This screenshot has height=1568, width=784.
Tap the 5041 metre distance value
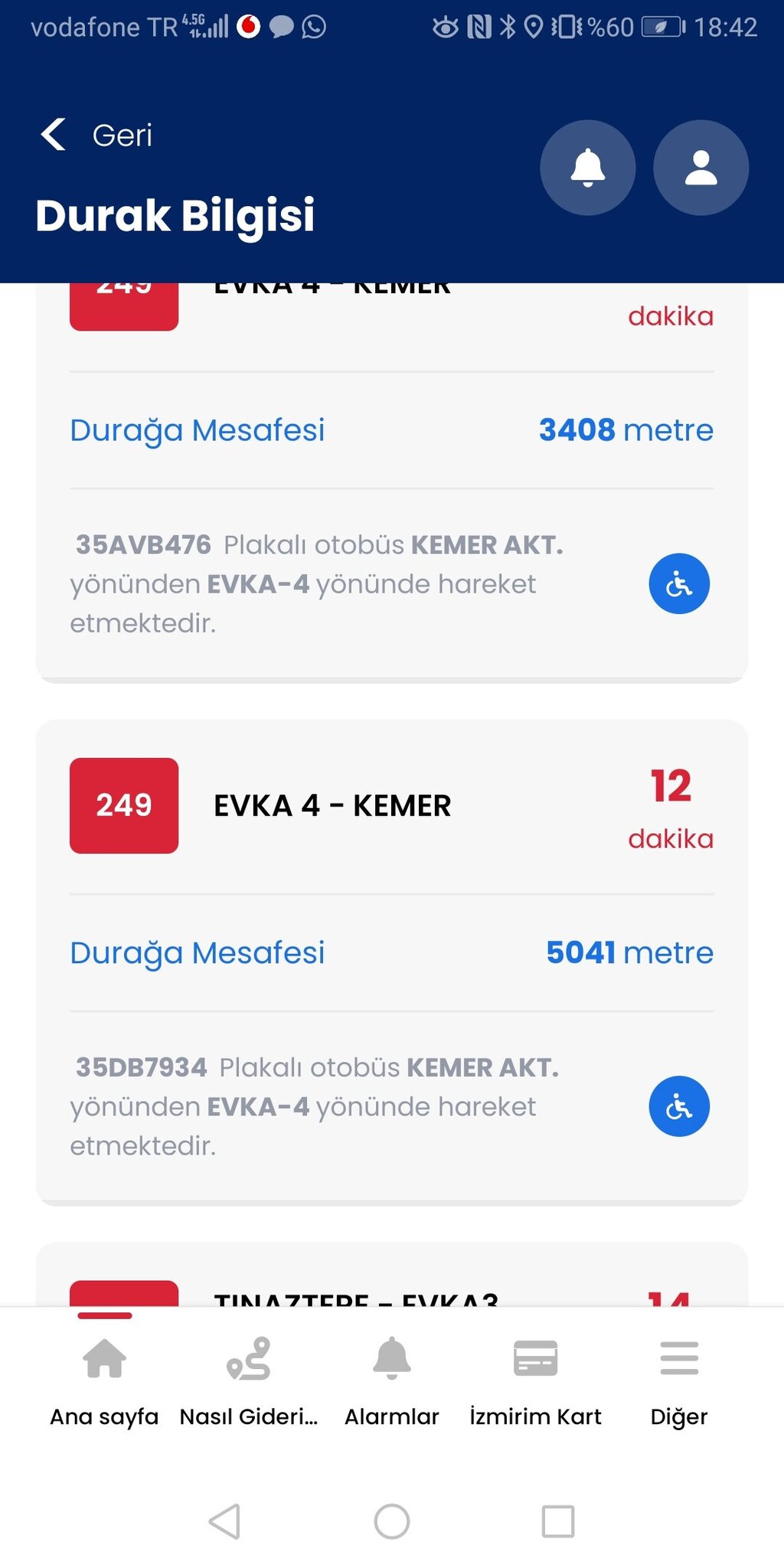628,953
